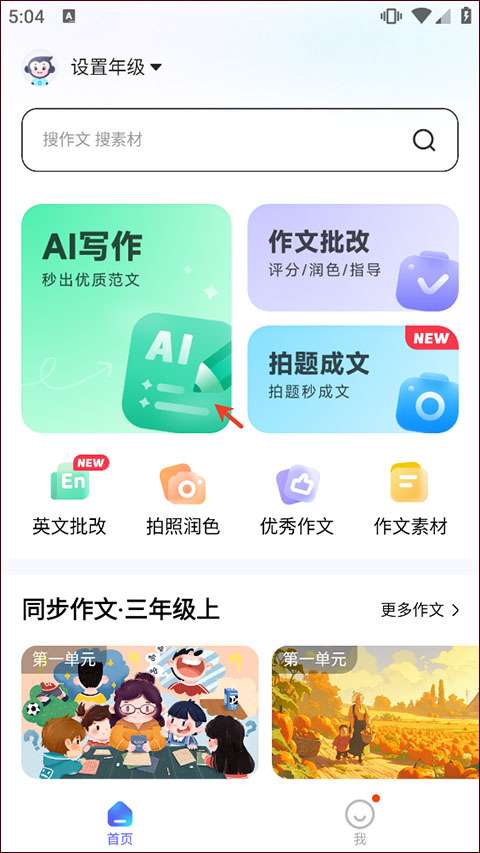Screen dimensions: 480x853
Task: Open the 作文批改 card
Action: click(353, 257)
